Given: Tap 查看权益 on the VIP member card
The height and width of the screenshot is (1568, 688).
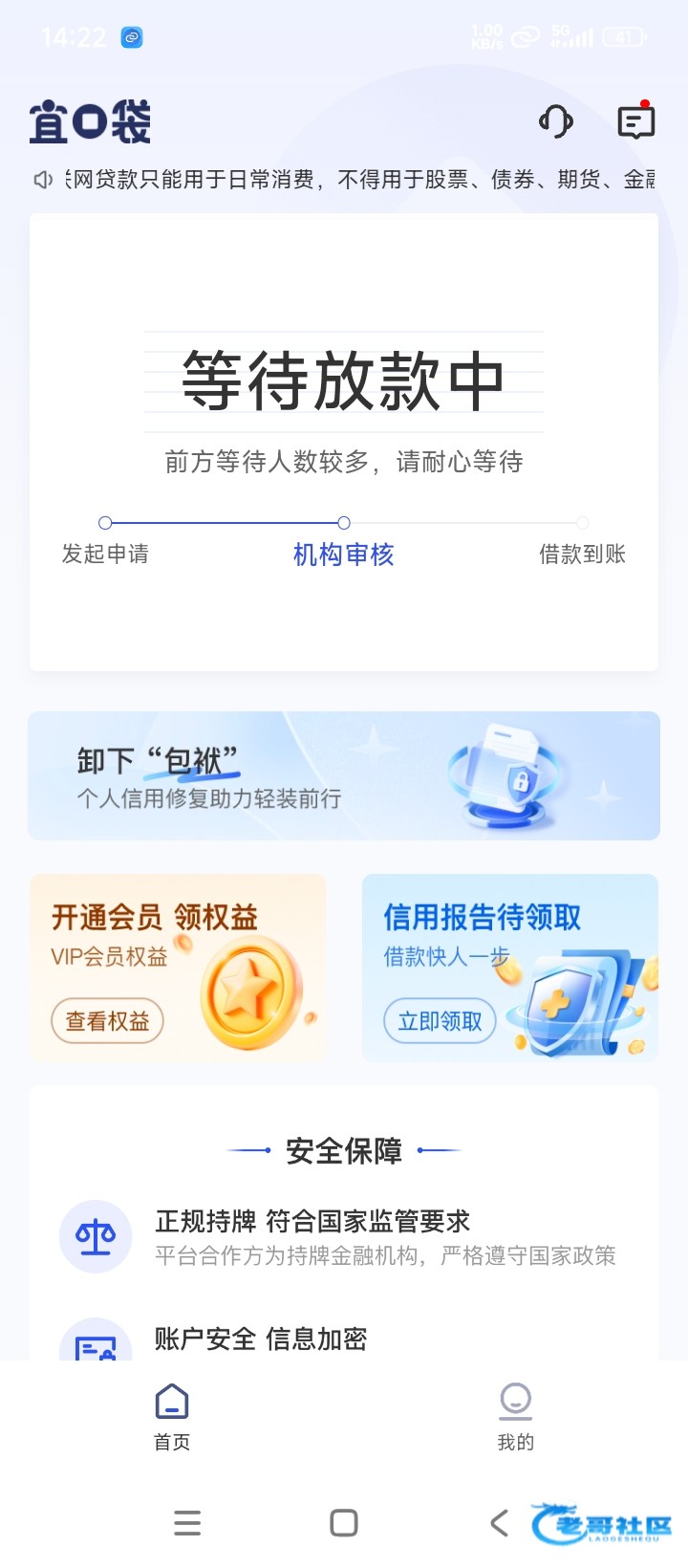Looking at the screenshot, I should click(107, 1021).
